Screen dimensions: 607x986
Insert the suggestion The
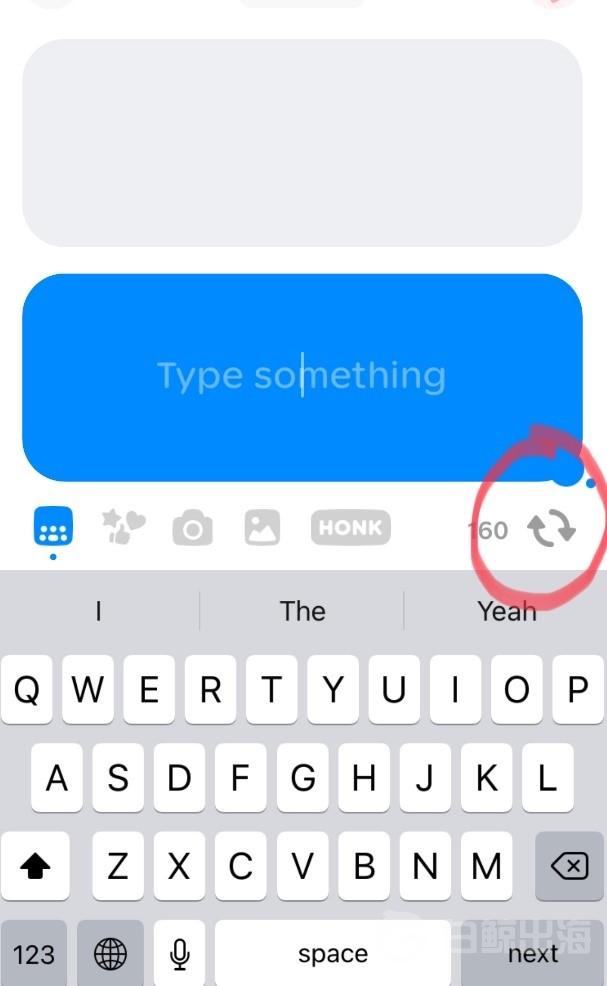pyautogui.click(x=303, y=611)
